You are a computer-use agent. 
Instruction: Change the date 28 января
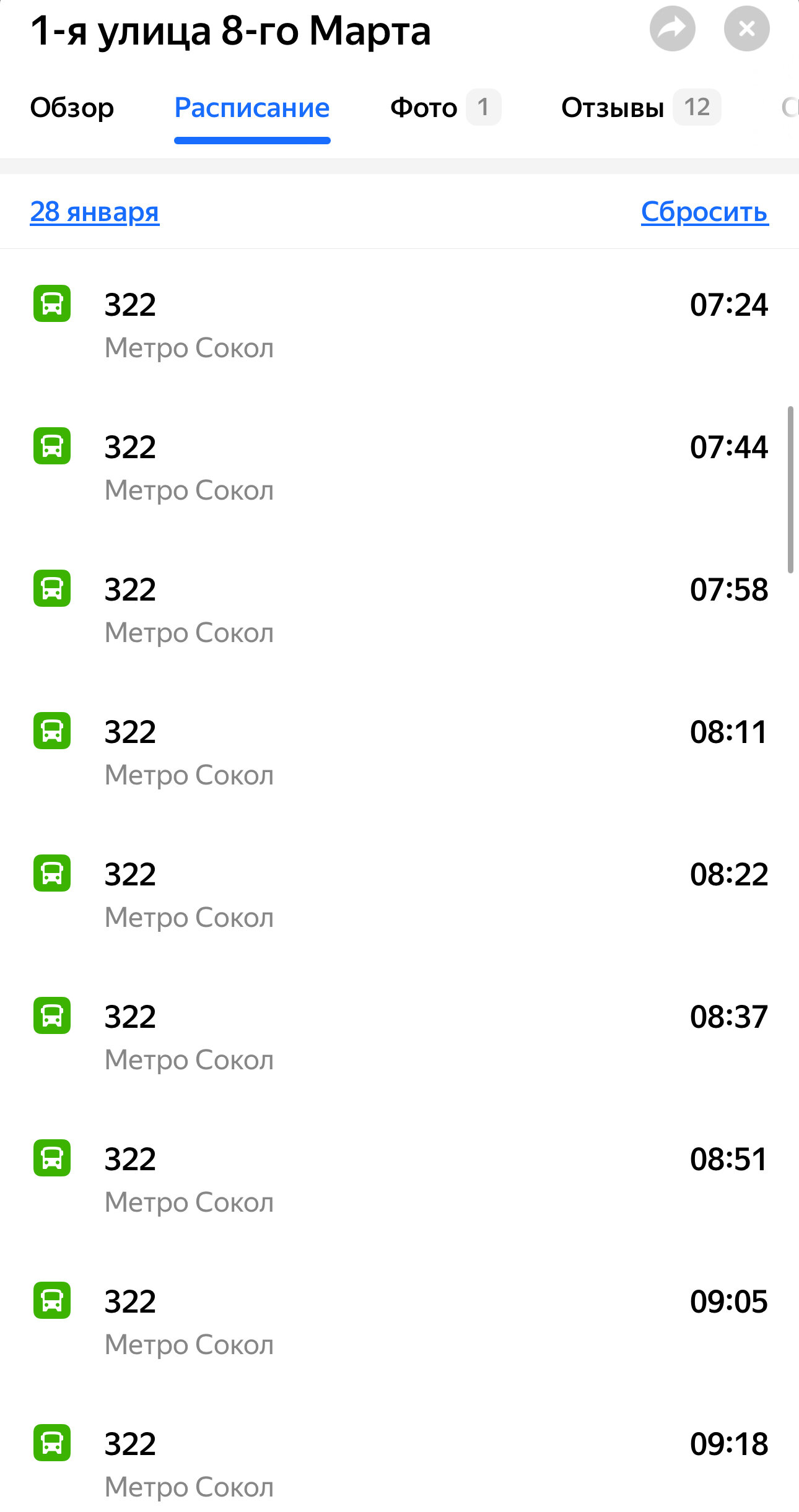(95, 212)
